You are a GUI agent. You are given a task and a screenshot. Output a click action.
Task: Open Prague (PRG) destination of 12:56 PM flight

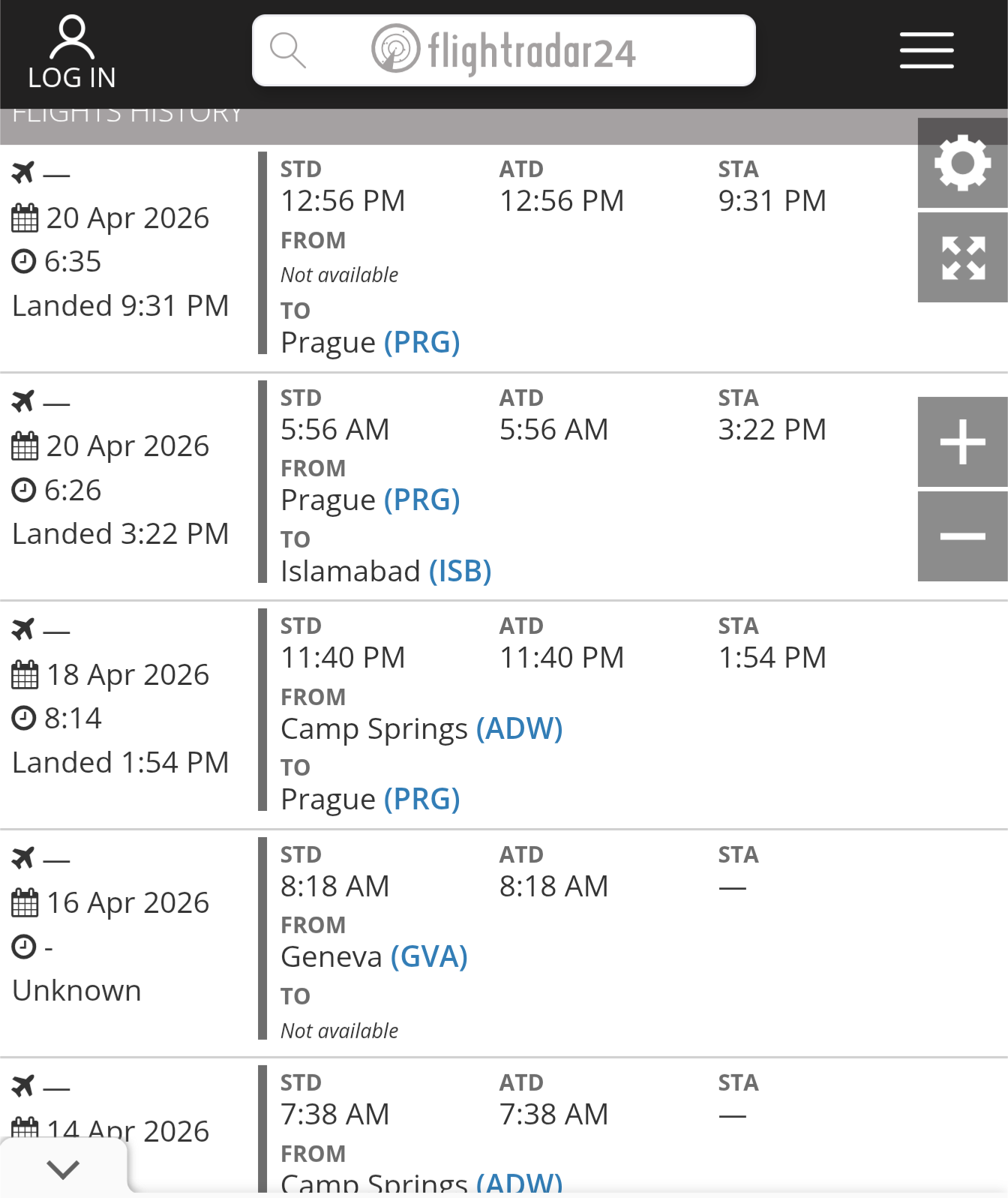[421, 343]
